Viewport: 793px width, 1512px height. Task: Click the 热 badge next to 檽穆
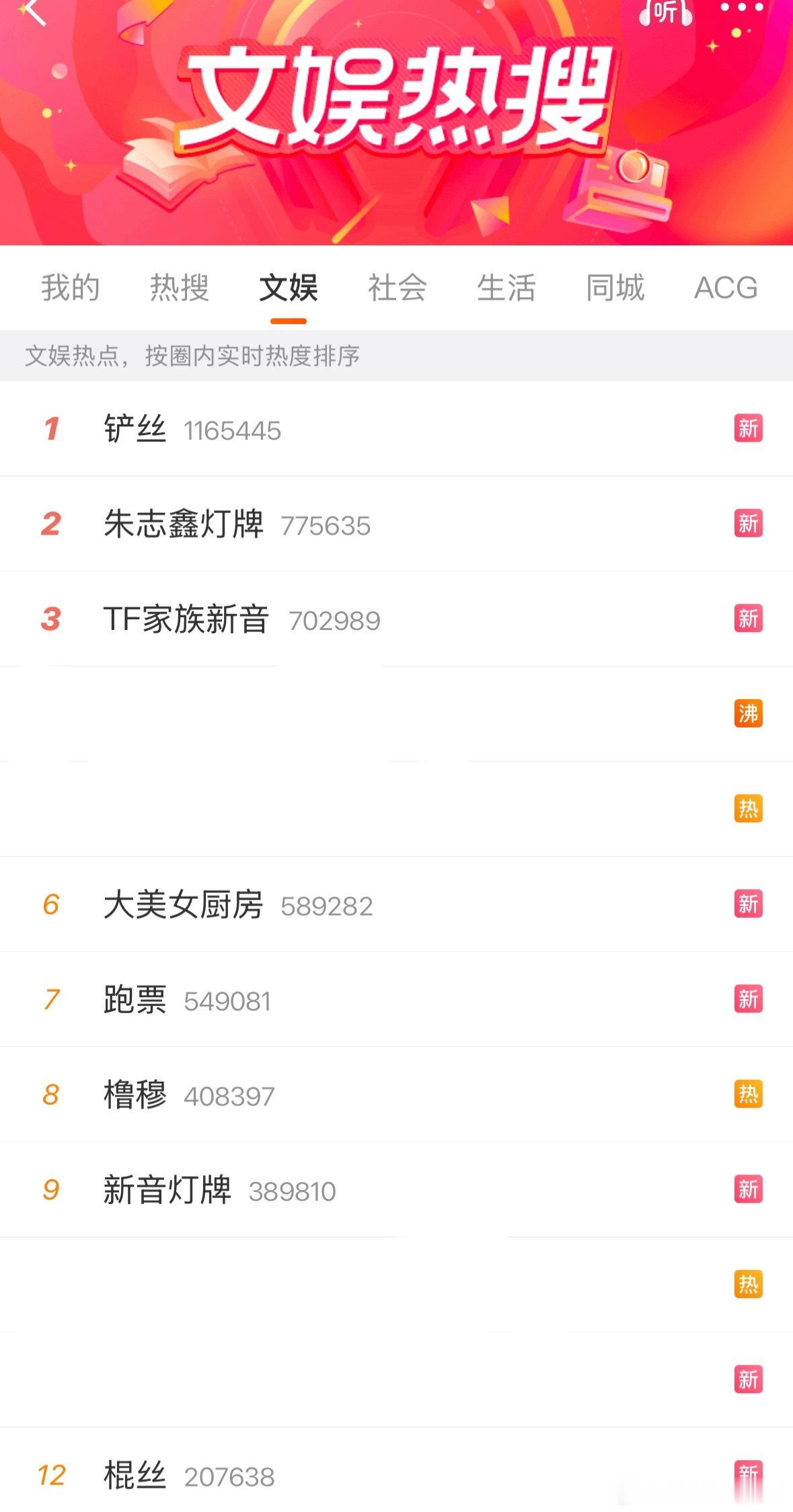pos(747,1095)
